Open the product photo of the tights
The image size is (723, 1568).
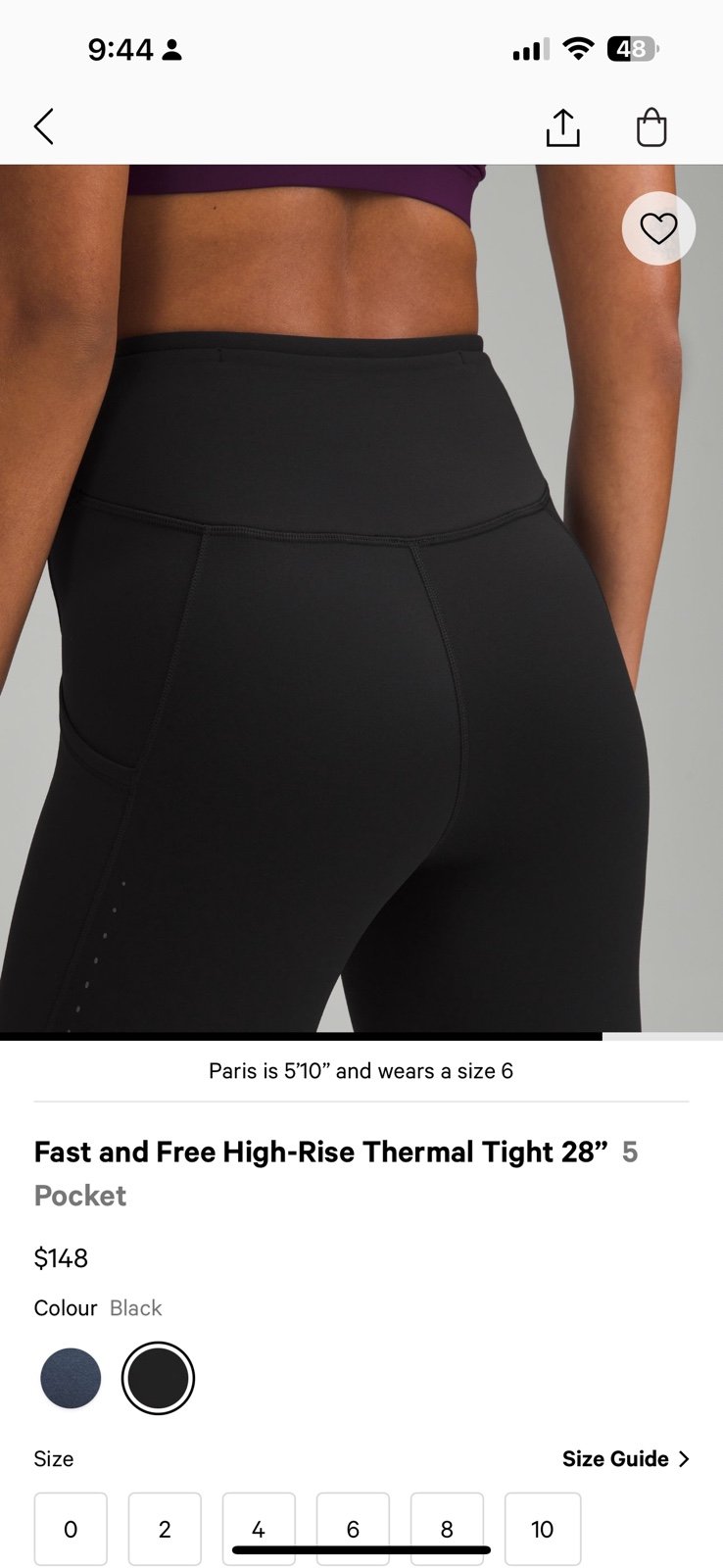(x=361, y=598)
